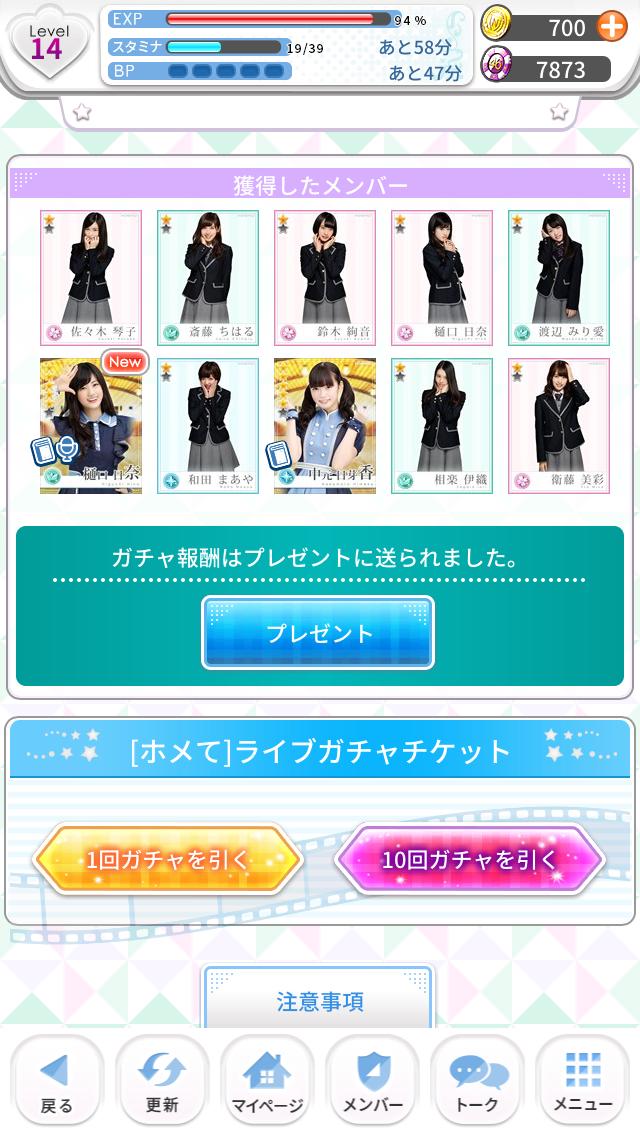
Task: Open the メンバー section
Action: 372,1081
